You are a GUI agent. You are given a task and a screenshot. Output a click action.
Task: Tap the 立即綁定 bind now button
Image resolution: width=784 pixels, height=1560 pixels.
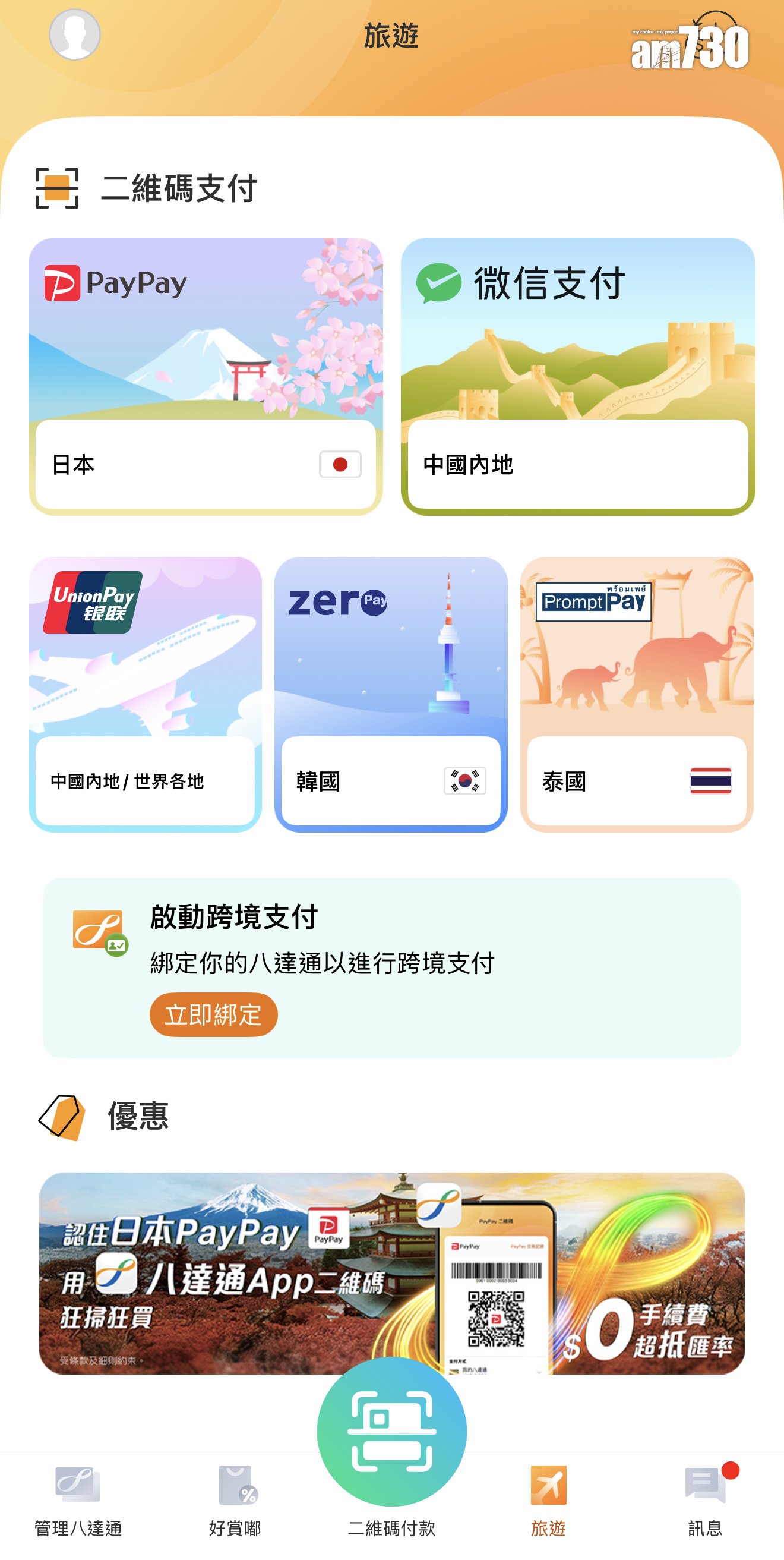(213, 1014)
